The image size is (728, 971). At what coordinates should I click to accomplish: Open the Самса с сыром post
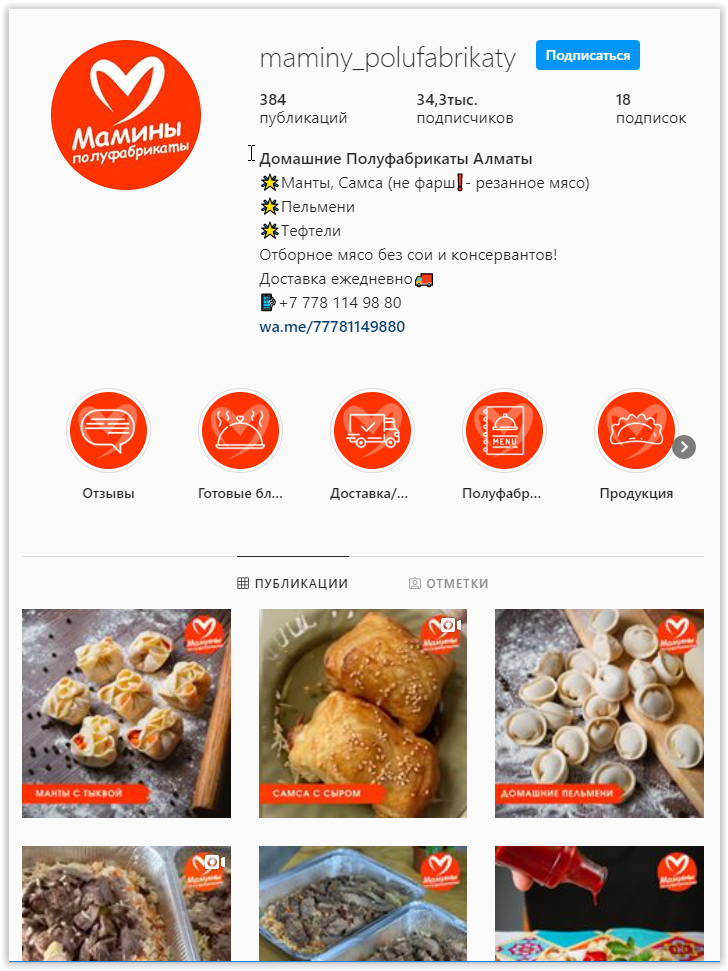click(363, 713)
